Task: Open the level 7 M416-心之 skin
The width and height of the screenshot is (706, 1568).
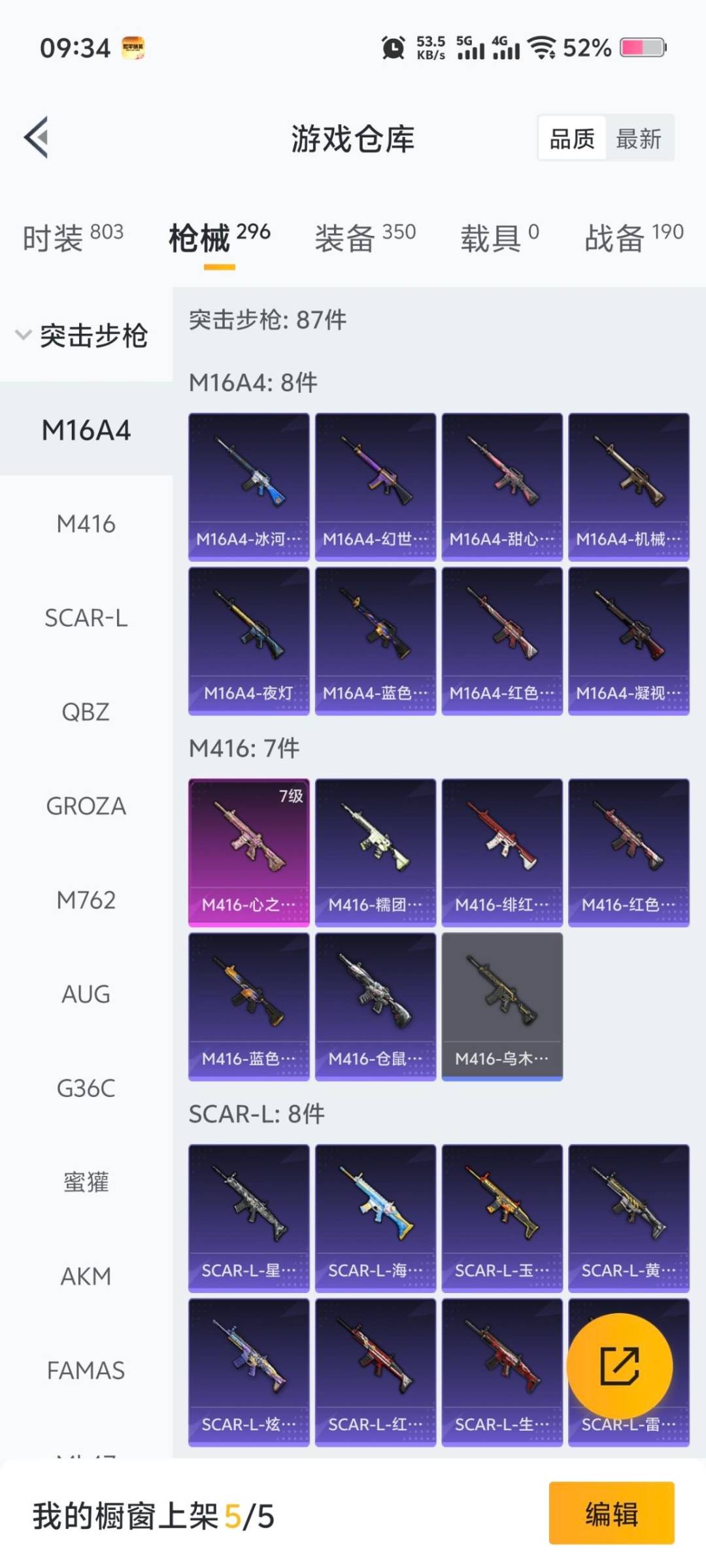Action: [x=248, y=853]
